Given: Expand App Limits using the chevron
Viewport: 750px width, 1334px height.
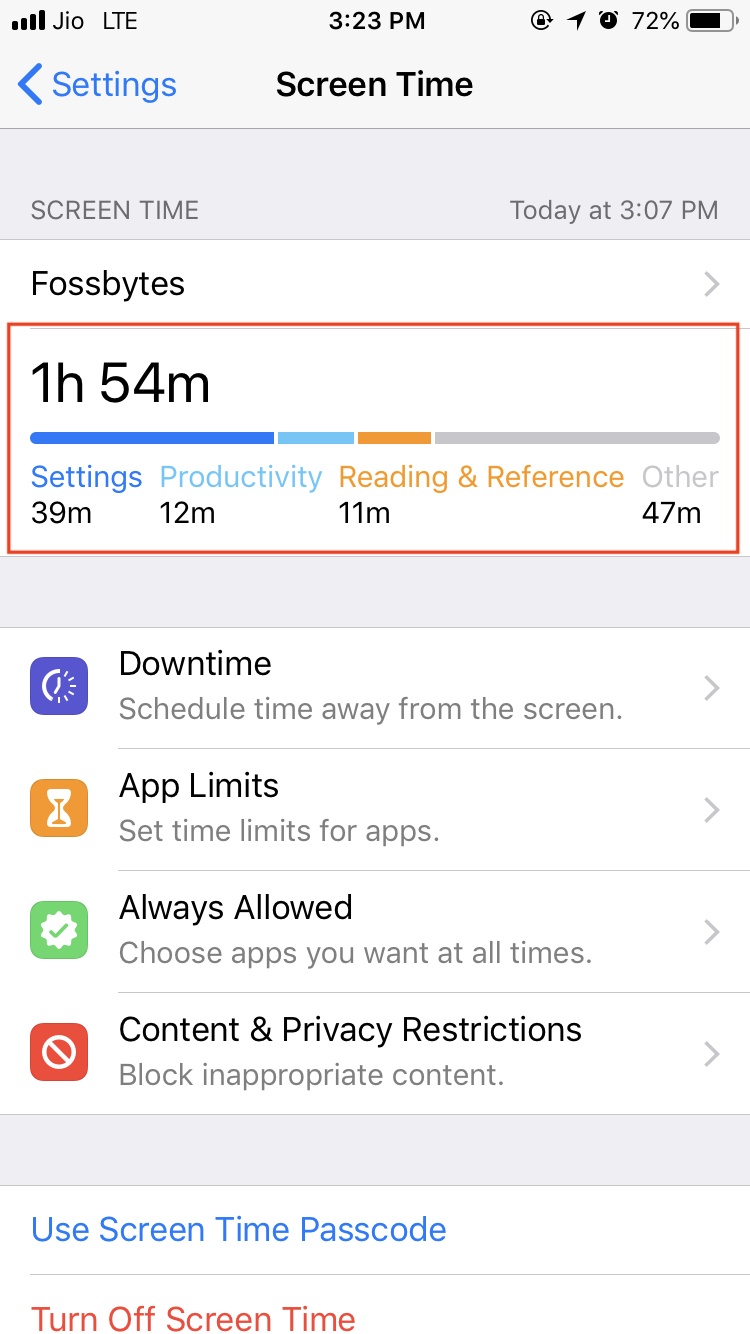Looking at the screenshot, I should pos(711,809).
